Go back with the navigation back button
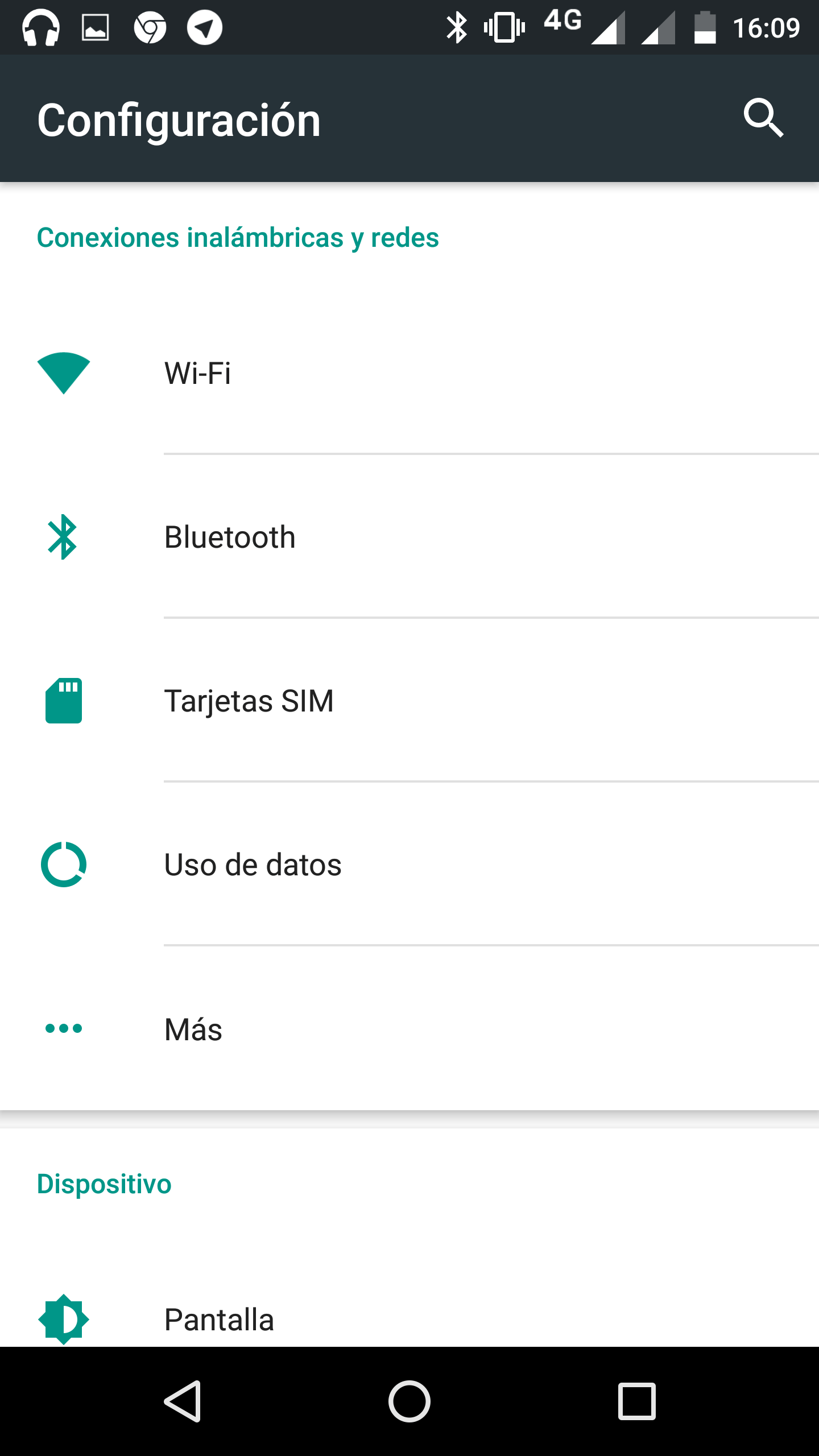Viewport: 819px width, 1456px height. pyautogui.click(x=183, y=1401)
